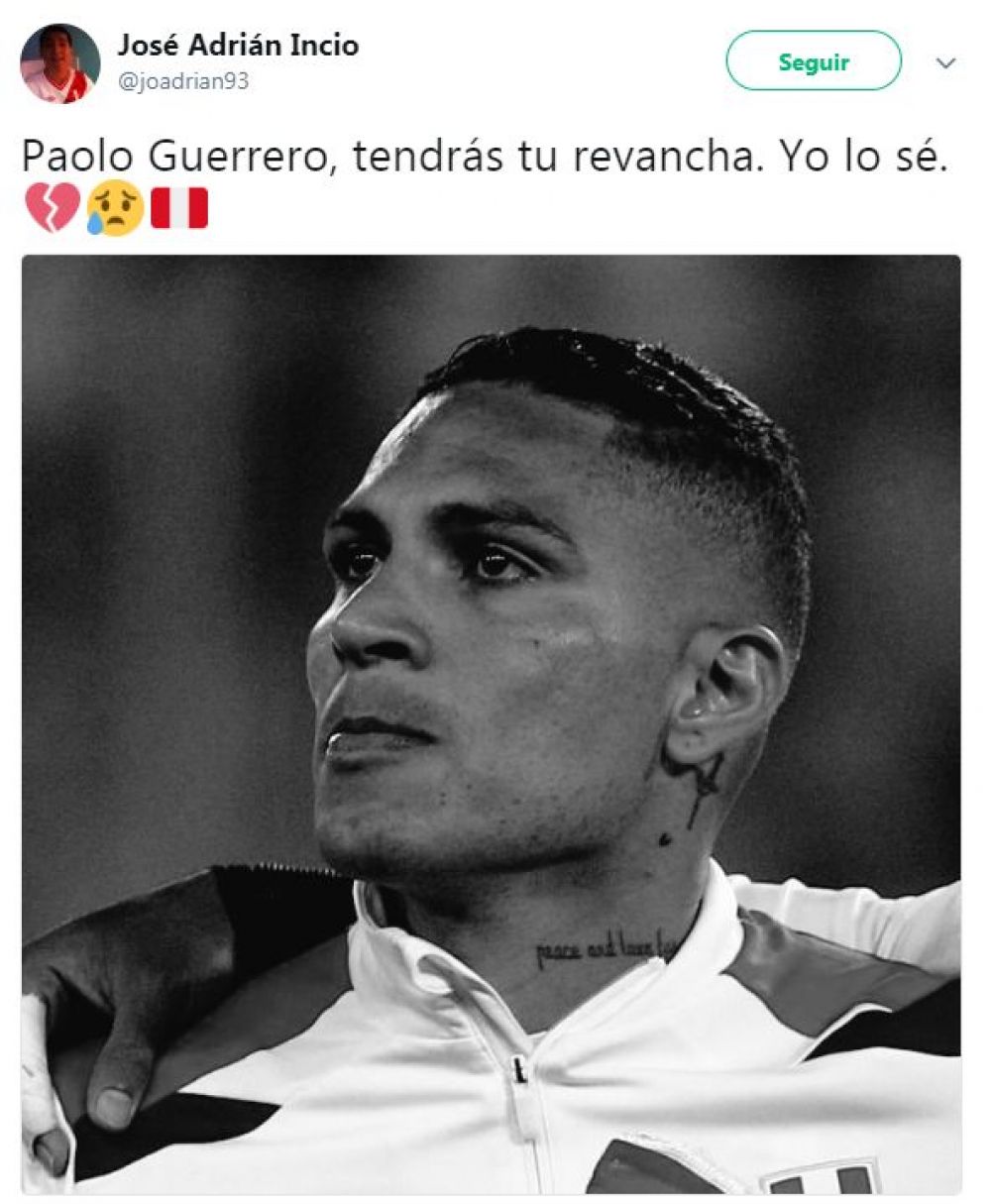
Task: Follow José Adrián Incio with Seguir button
Action: point(813,61)
